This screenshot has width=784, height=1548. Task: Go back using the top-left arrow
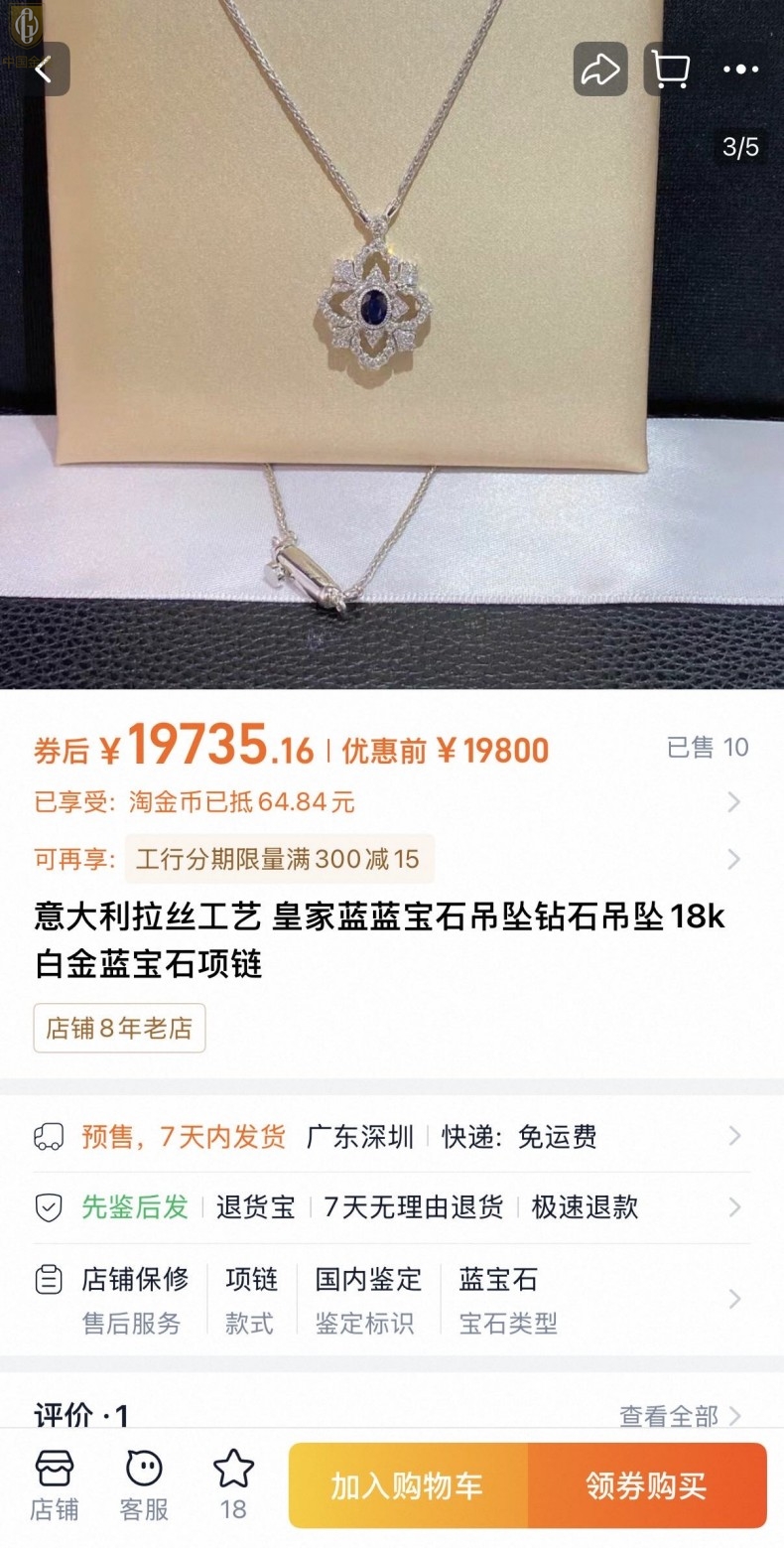pyautogui.click(x=42, y=70)
